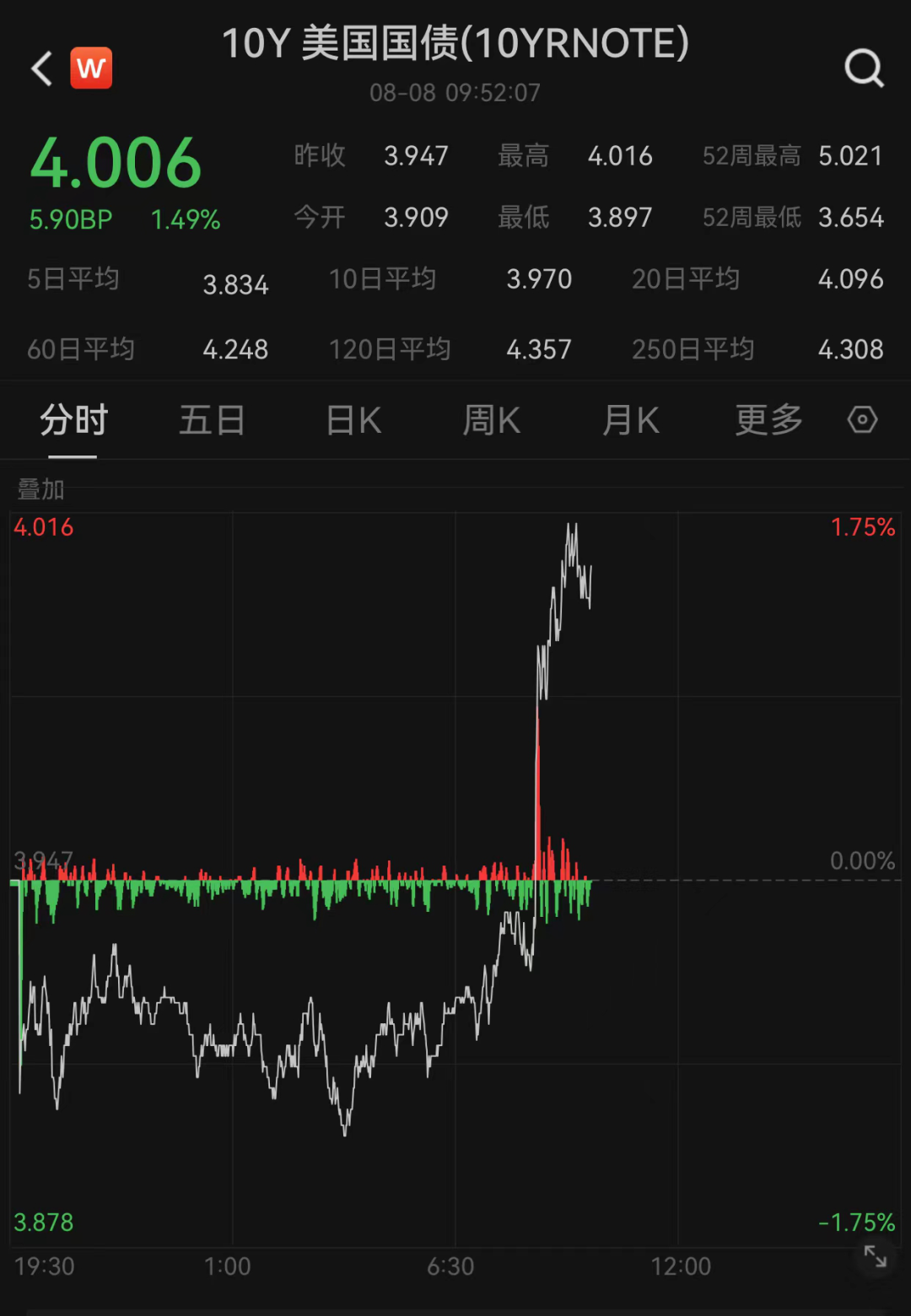The height and width of the screenshot is (1316, 911).
Task: Tap 叠加 to overlay another security
Action: 40,488
